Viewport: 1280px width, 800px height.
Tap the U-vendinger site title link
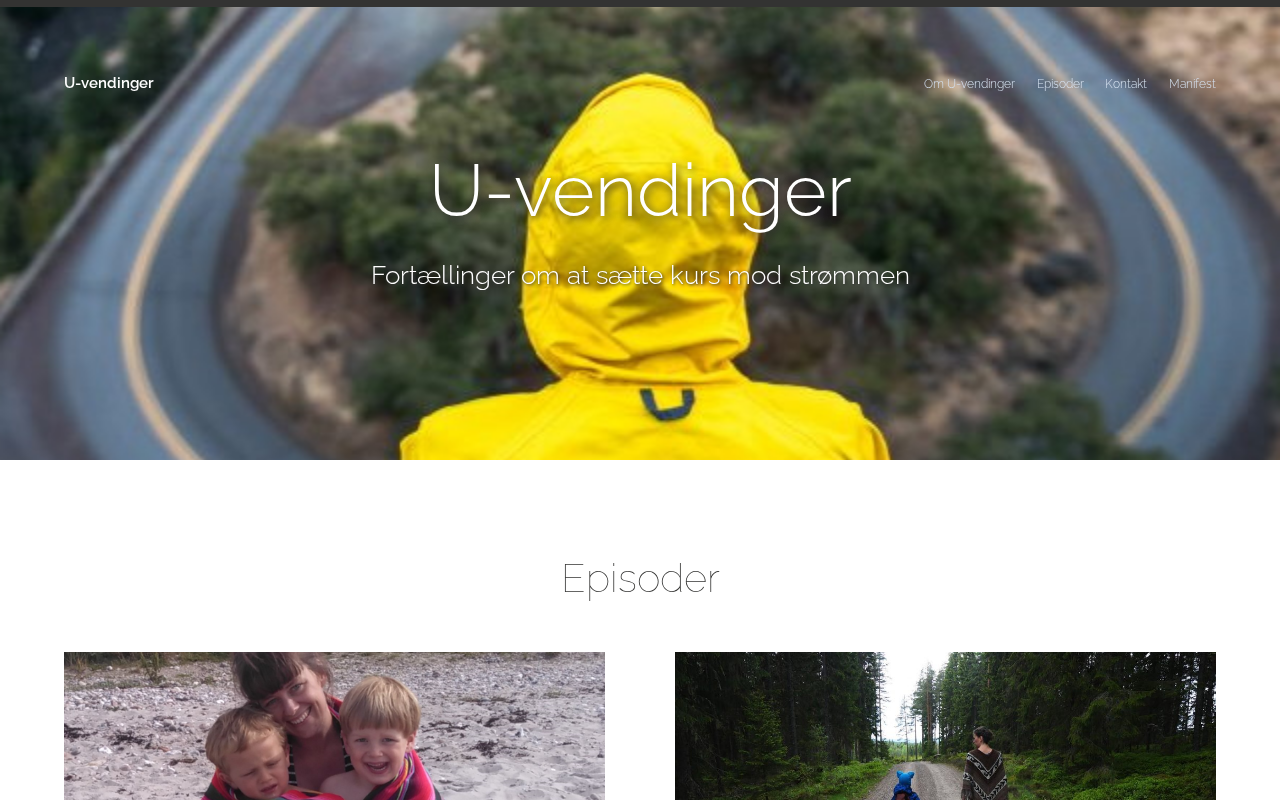click(x=109, y=83)
